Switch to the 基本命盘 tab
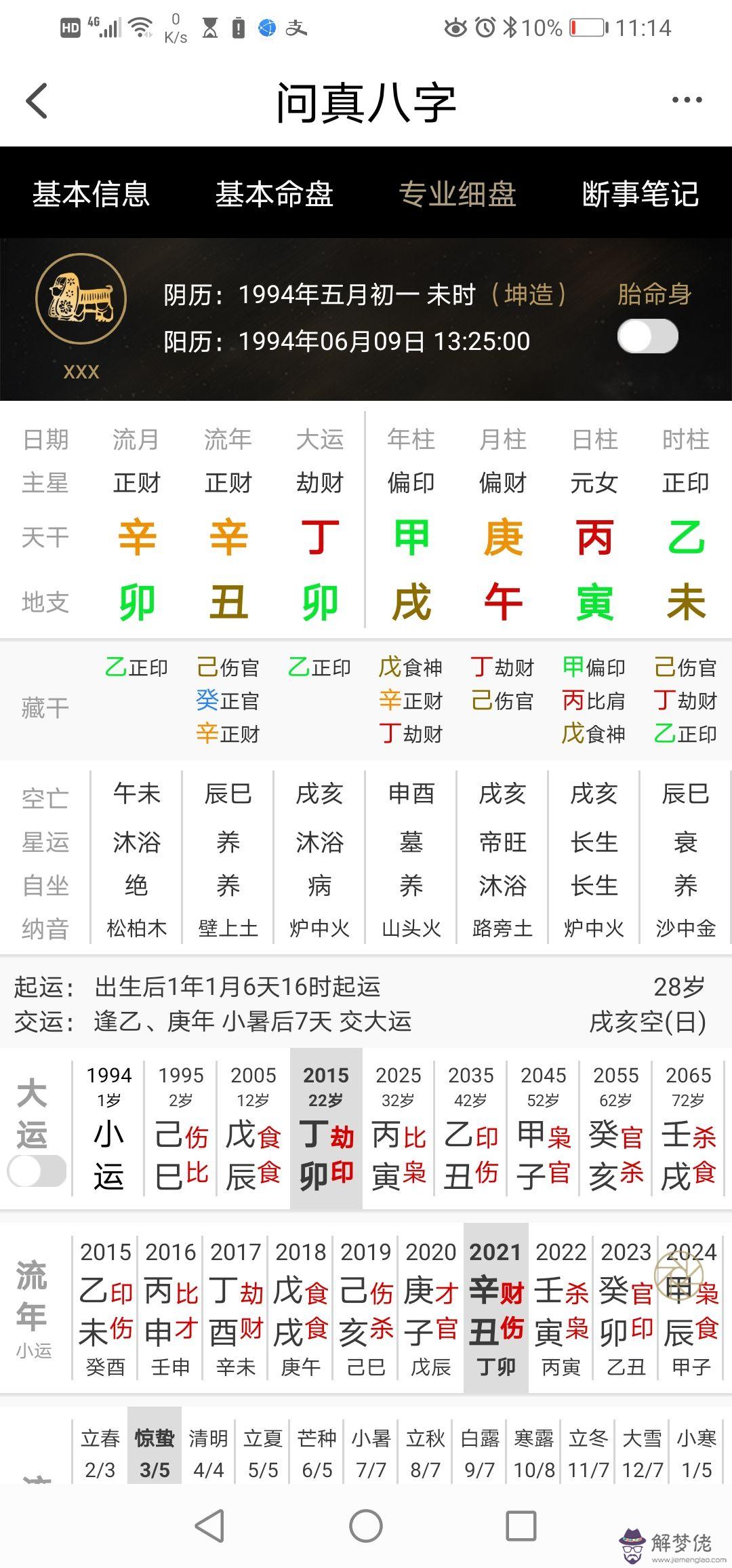732x1568 pixels. coord(274,194)
